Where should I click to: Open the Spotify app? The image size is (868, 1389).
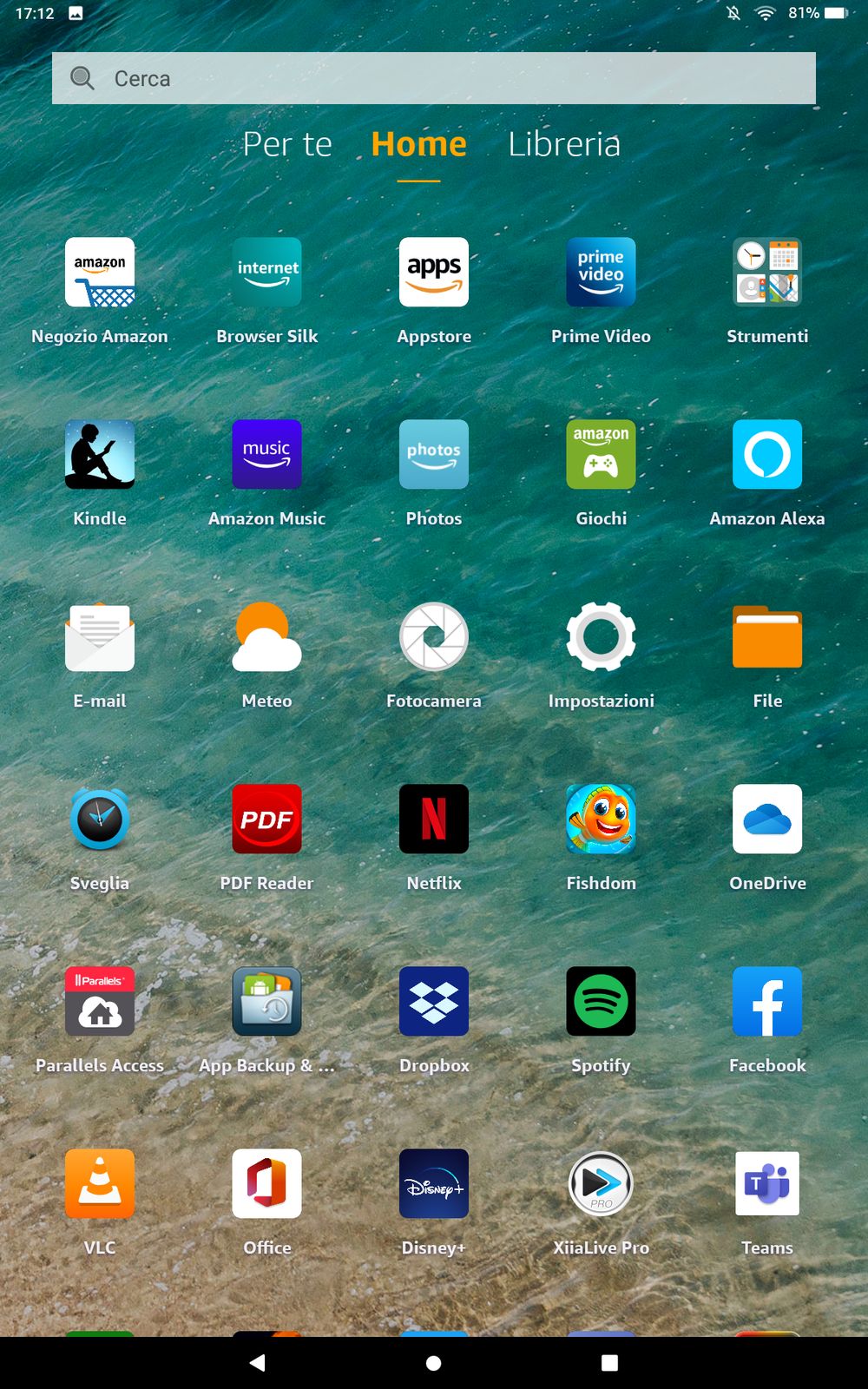[x=601, y=1002]
